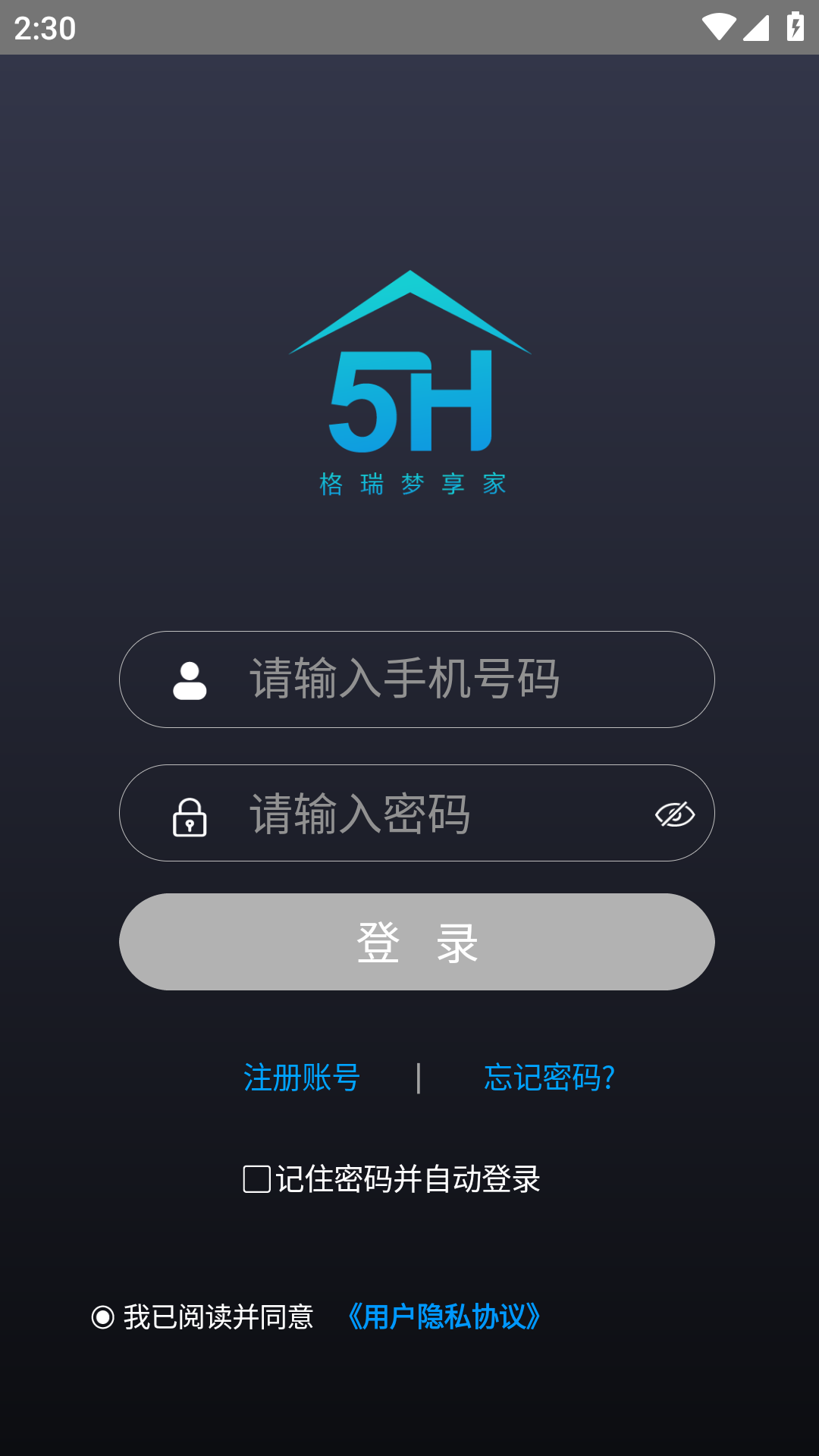Click the battery icon in status bar

[795, 25]
